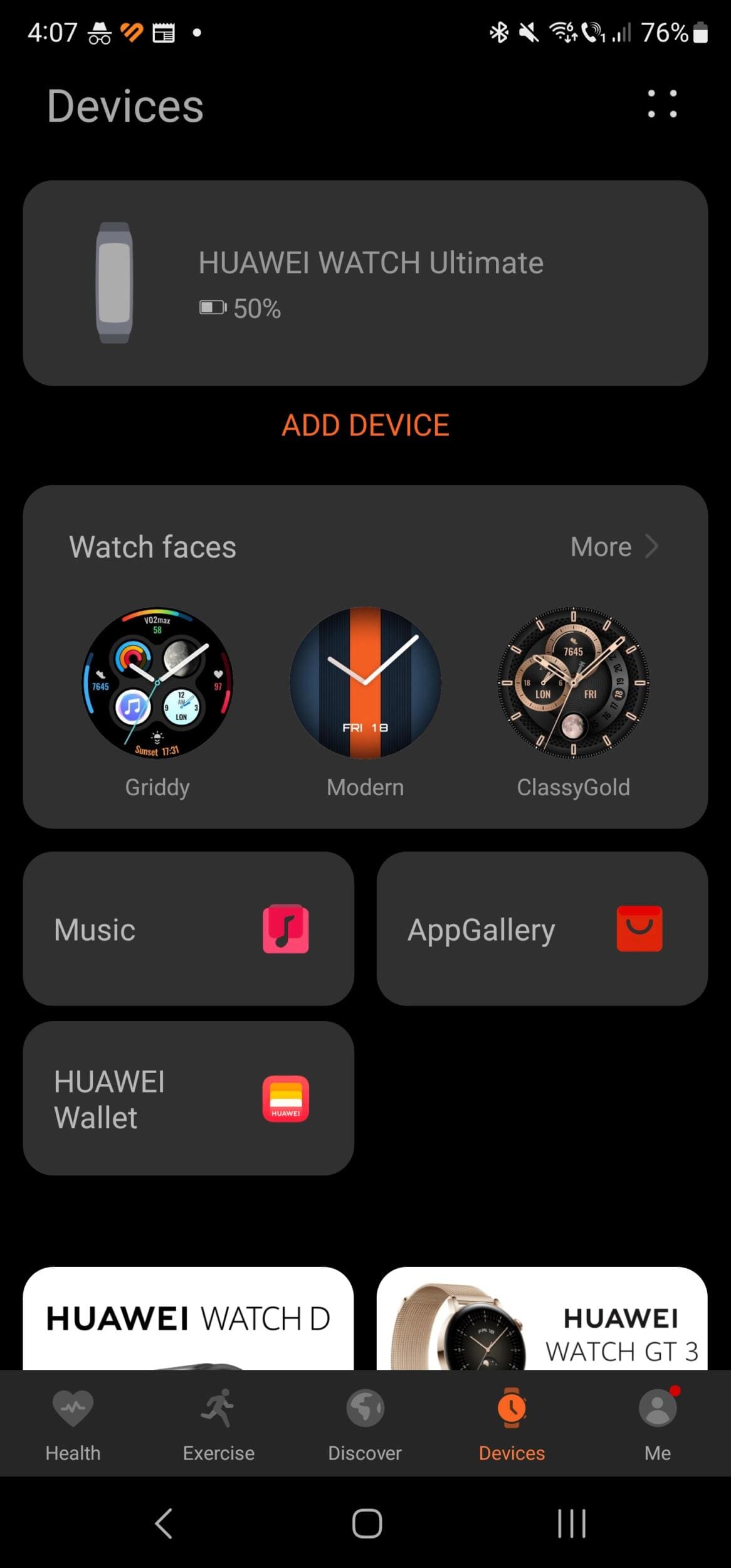Viewport: 731px width, 1568px height.
Task: Show recent apps from navigation bar
Action: pyautogui.click(x=572, y=1523)
